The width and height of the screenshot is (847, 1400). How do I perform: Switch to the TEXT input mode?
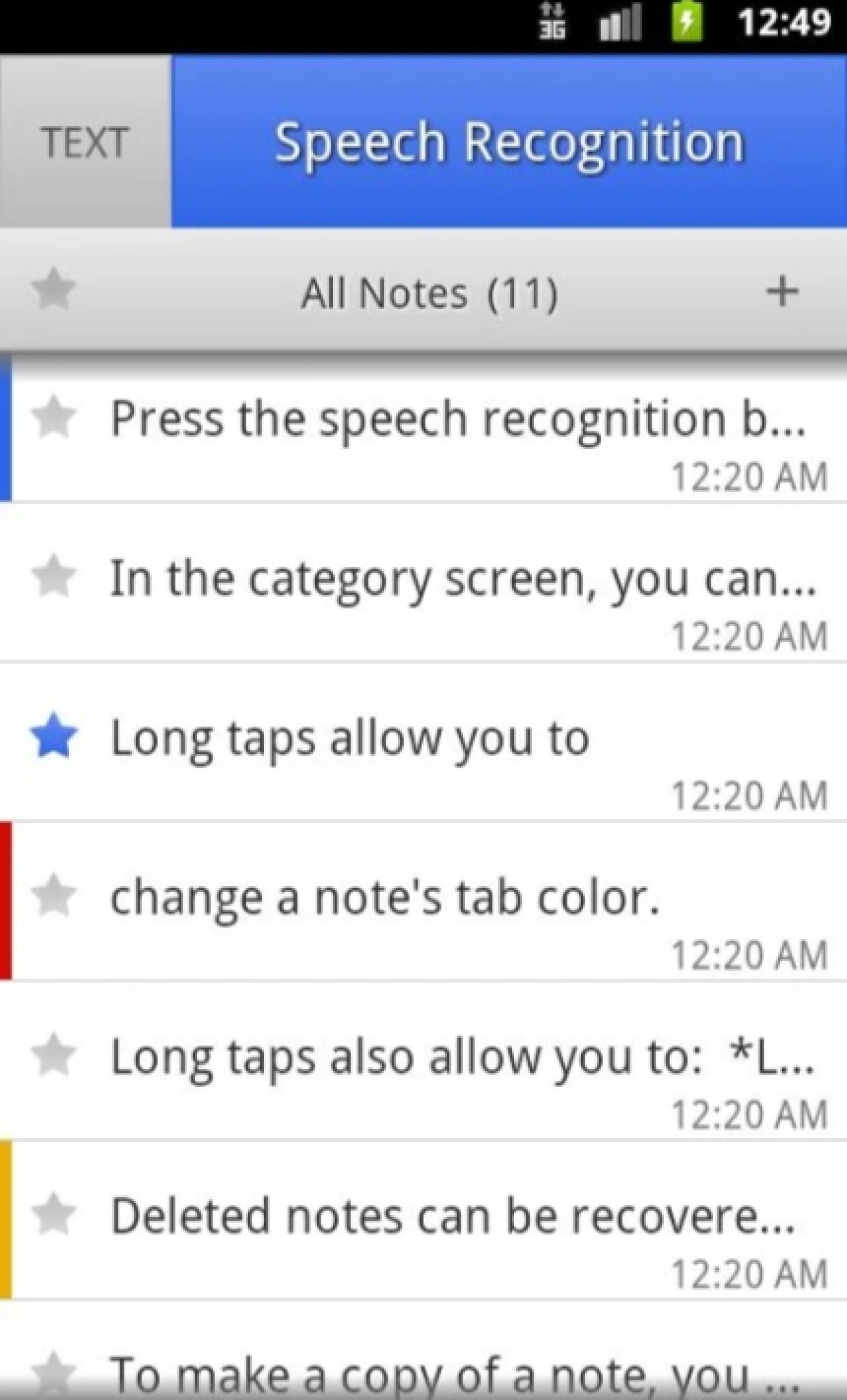coord(85,142)
